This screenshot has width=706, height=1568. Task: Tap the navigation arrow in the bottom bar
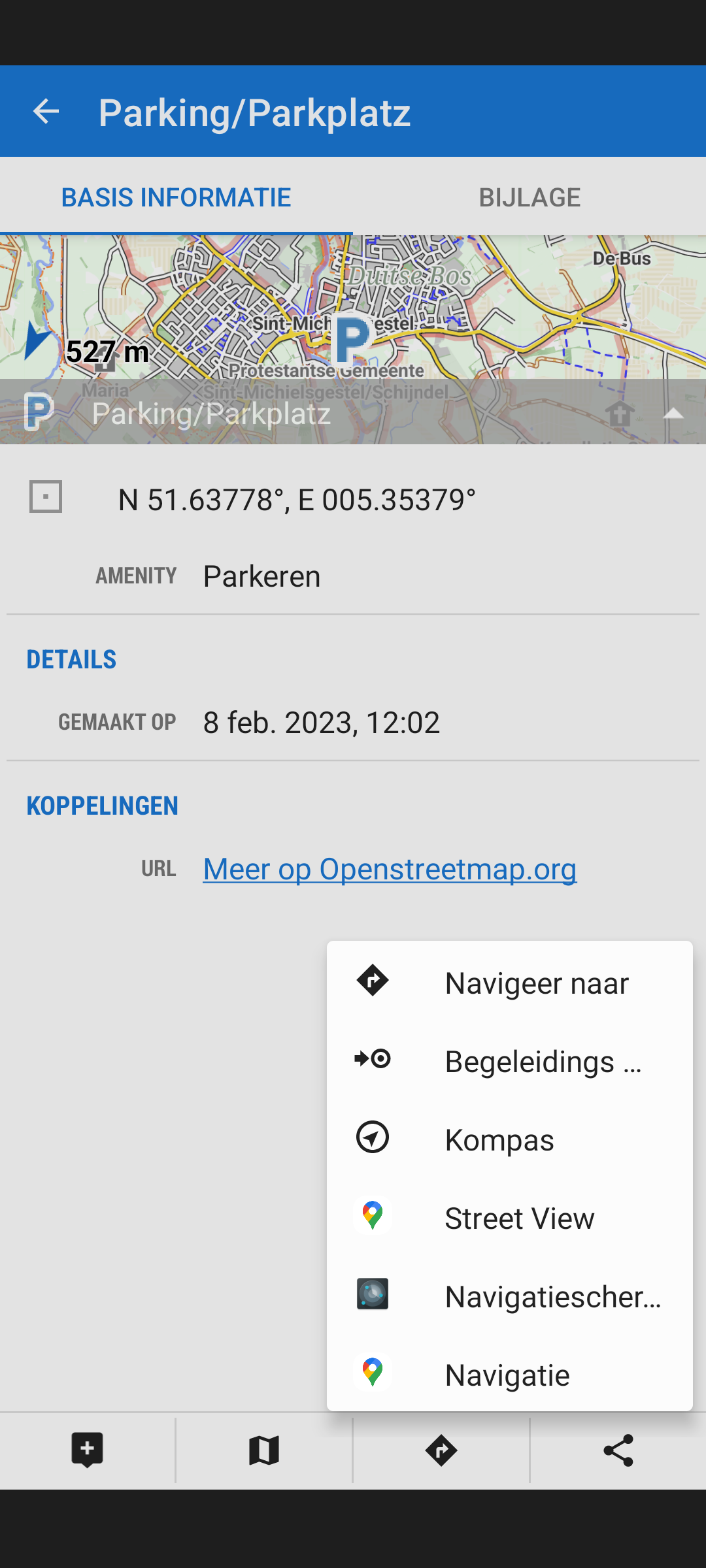tap(441, 1450)
